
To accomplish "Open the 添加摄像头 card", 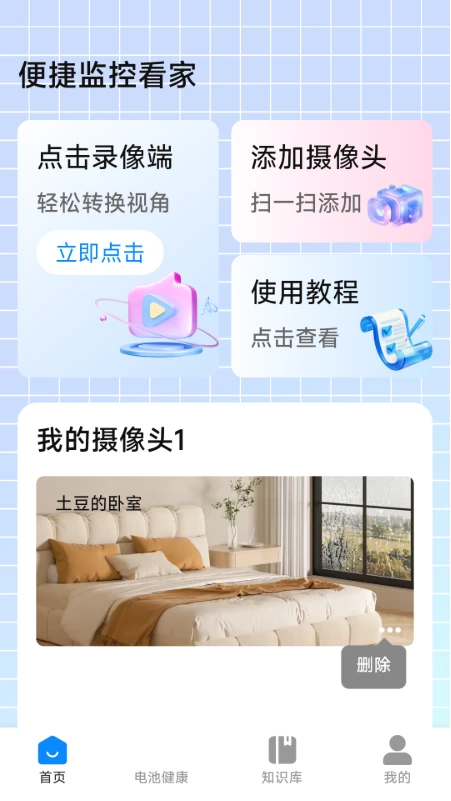I will (x=332, y=181).
